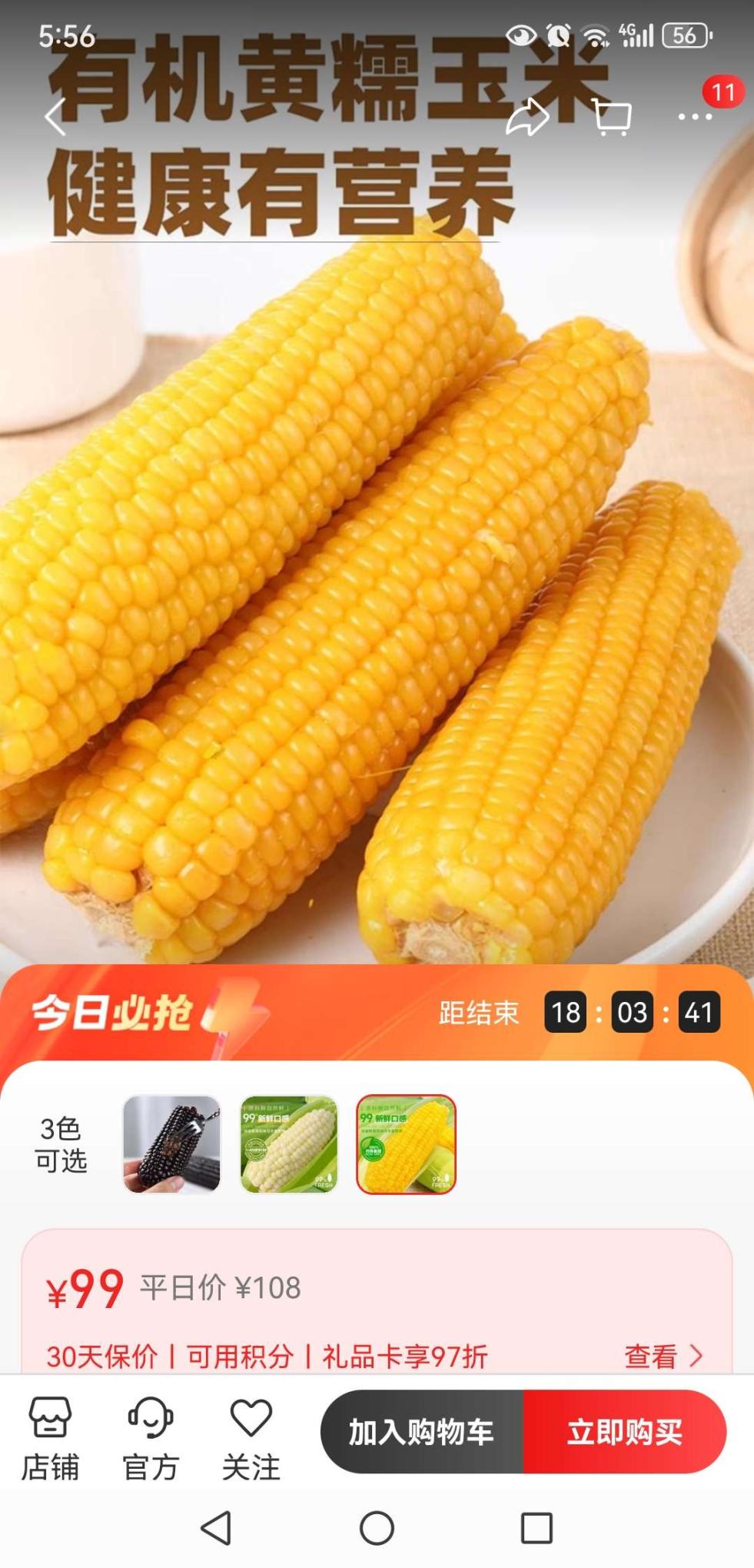Open the three-dot overflow menu

point(695,117)
